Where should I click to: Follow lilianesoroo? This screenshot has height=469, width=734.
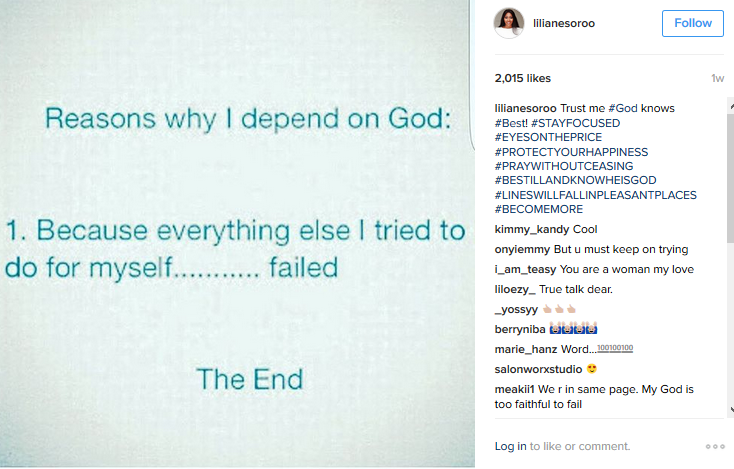tap(692, 23)
